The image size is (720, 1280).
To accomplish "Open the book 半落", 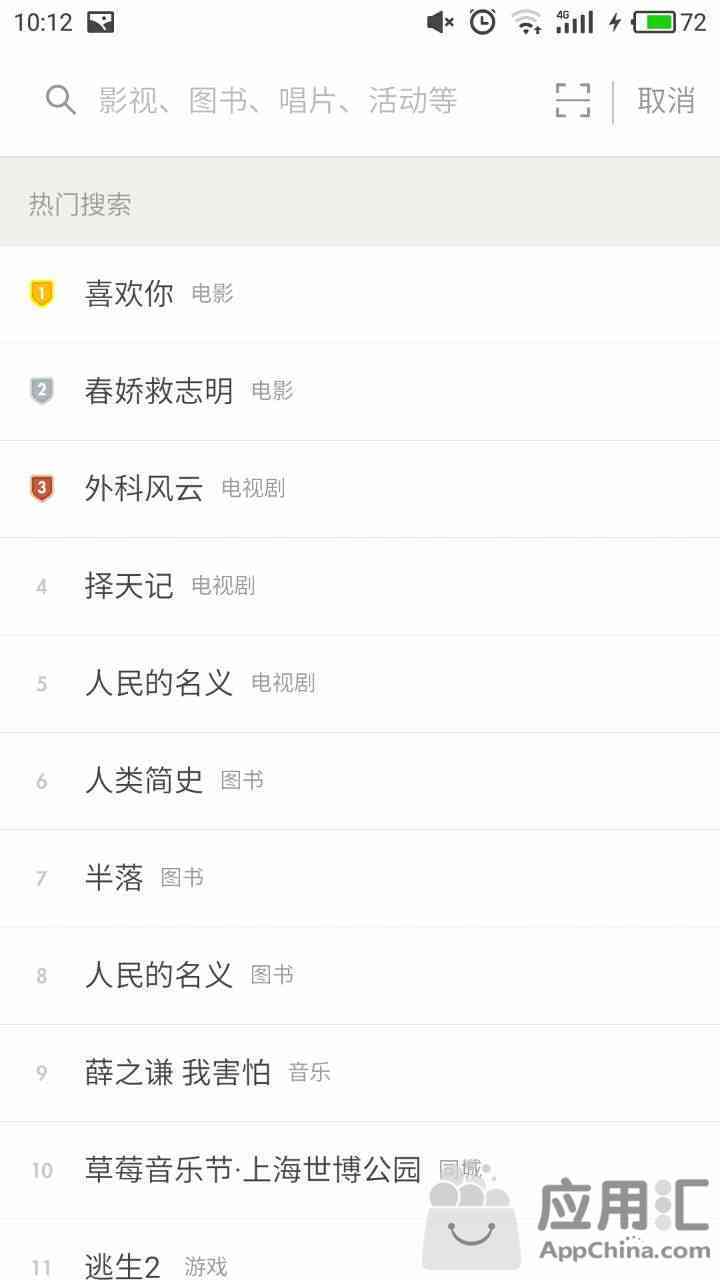I will 360,878.
